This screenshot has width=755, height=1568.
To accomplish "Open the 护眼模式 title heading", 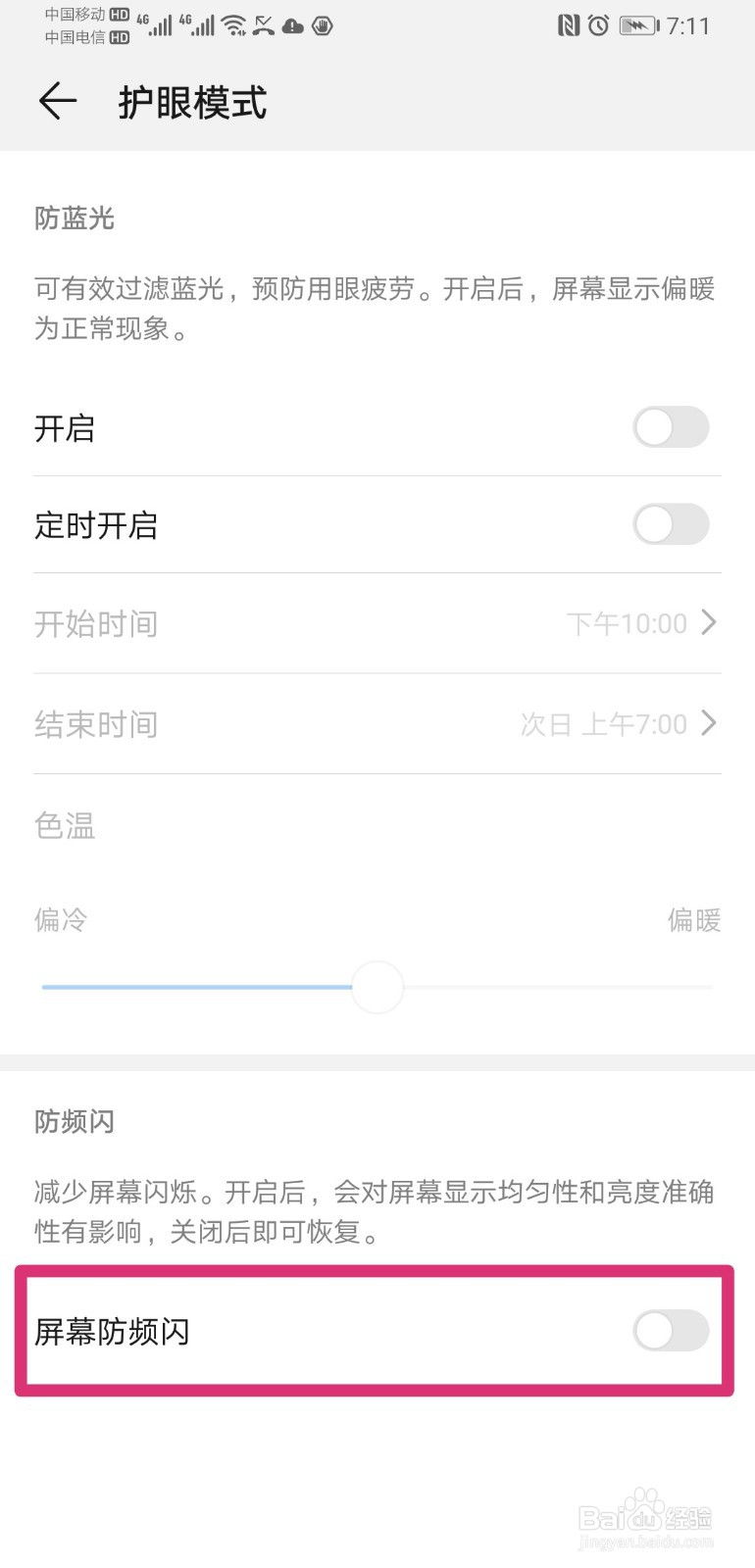I will click(192, 102).
